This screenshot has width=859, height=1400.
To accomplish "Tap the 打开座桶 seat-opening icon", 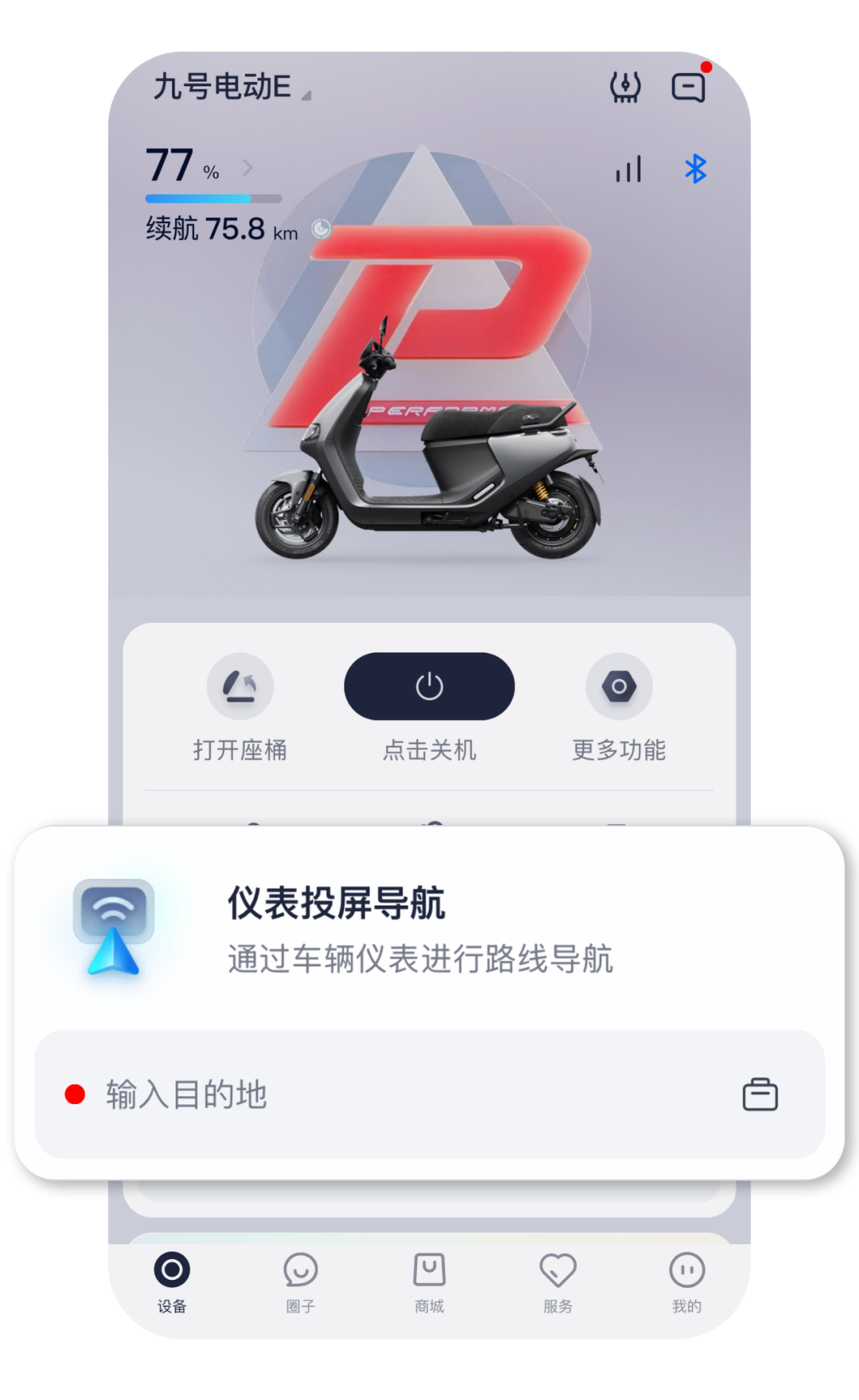I will pyautogui.click(x=240, y=686).
